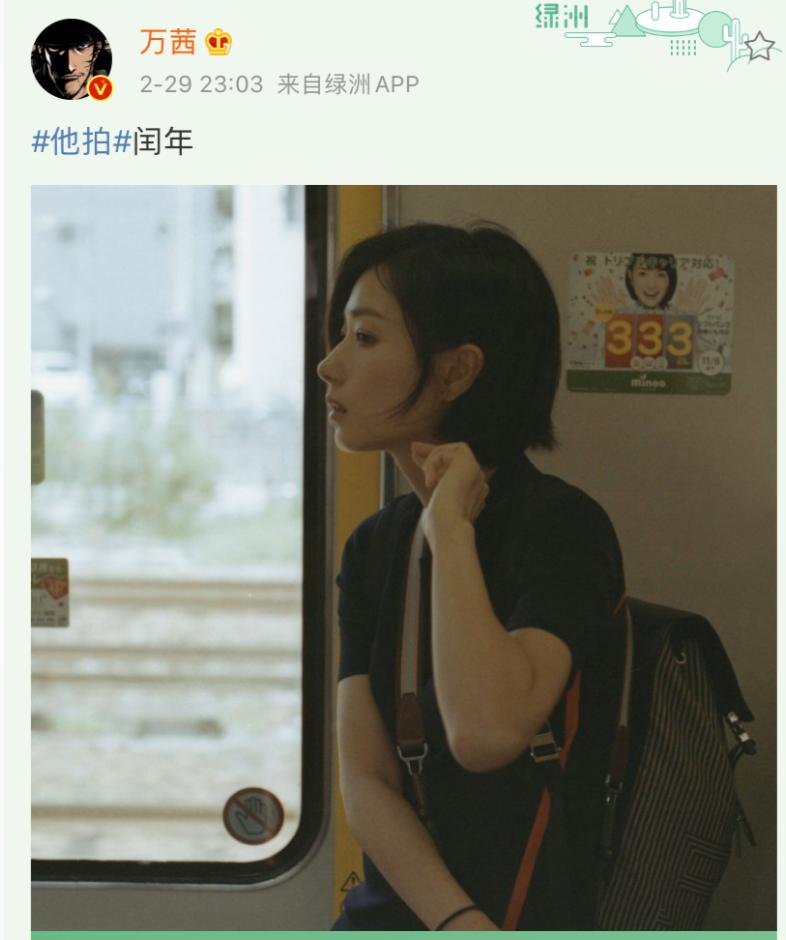The image size is (786, 940).
Task: Open the 万茜 username profile link
Action: [x=167, y=42]
